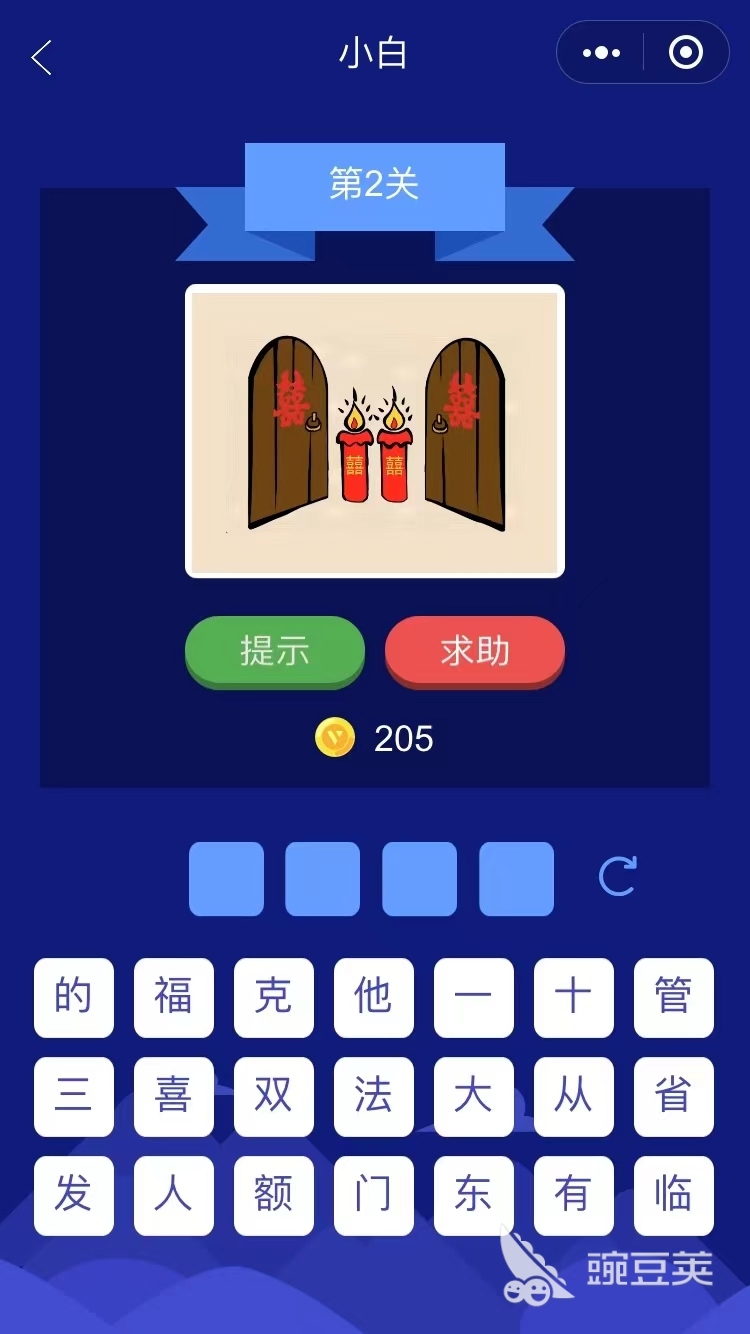Screen dimensions: 750x1334
Task: Select the character 双
Action: click(x=273, y=1096)
